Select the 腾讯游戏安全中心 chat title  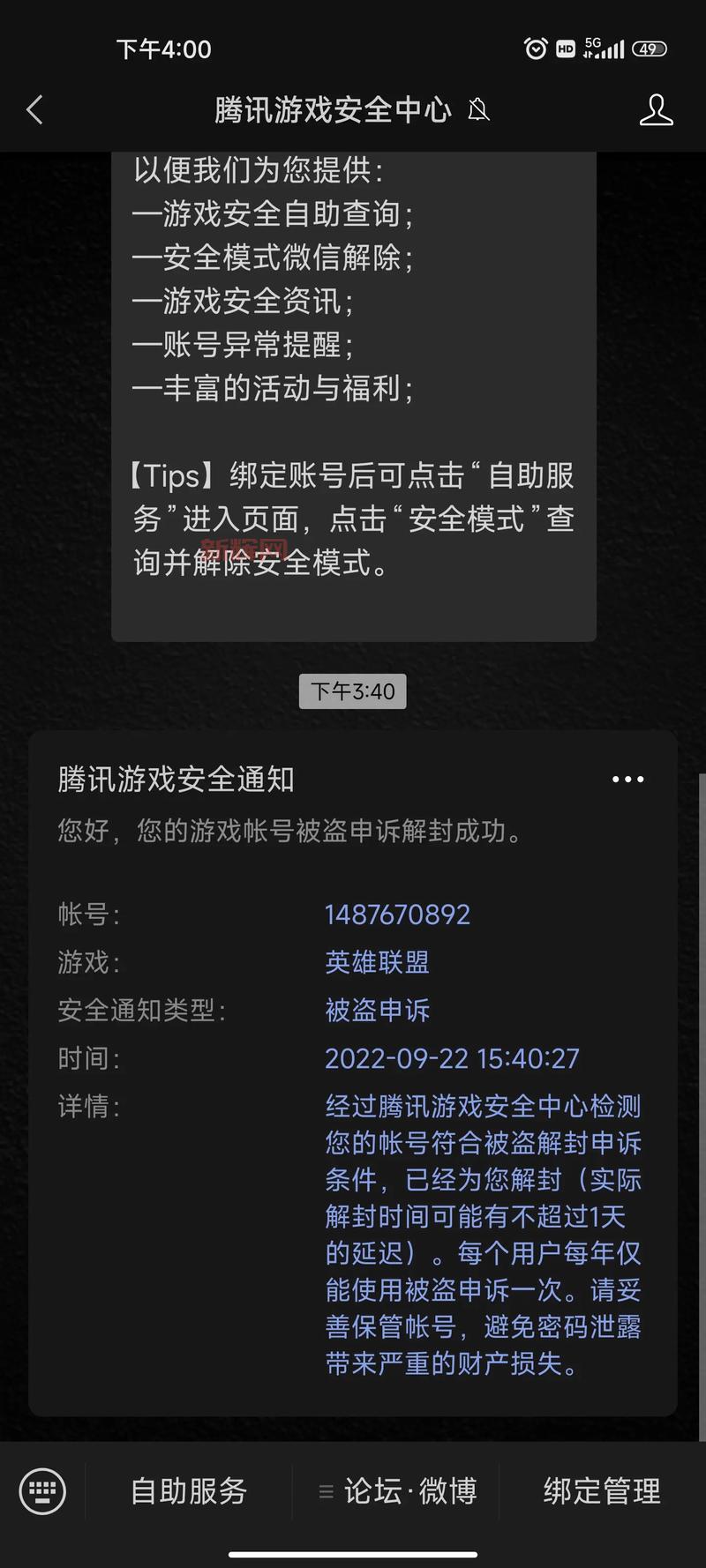click(334, 109)
